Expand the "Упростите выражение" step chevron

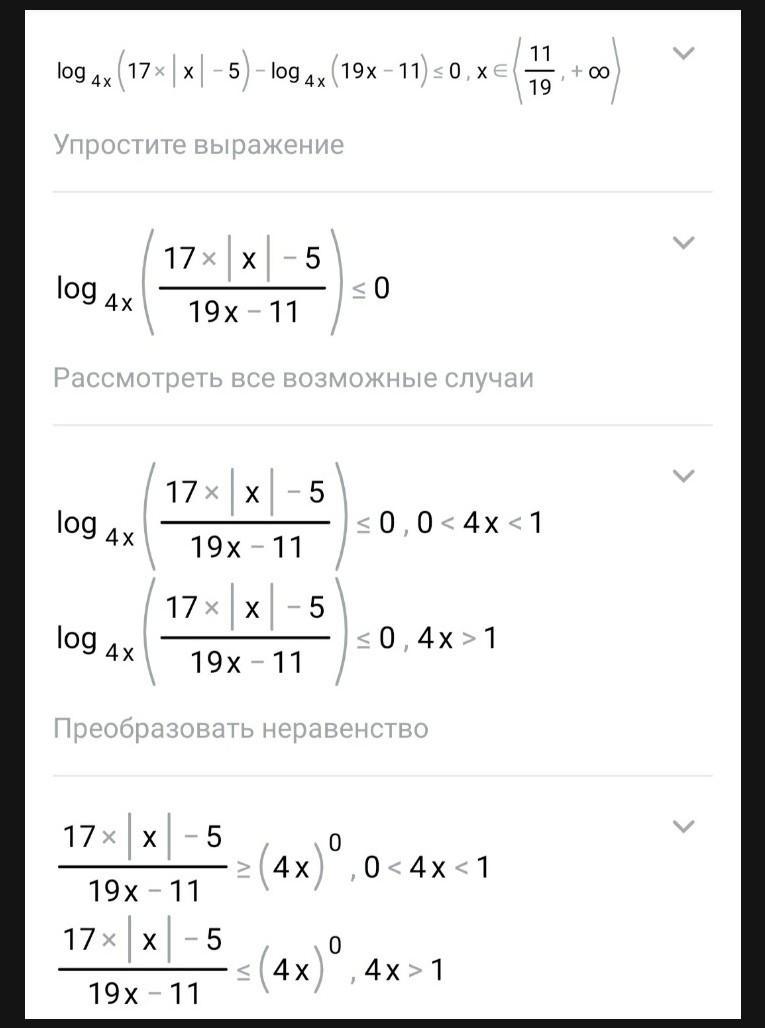coord(684,54)
